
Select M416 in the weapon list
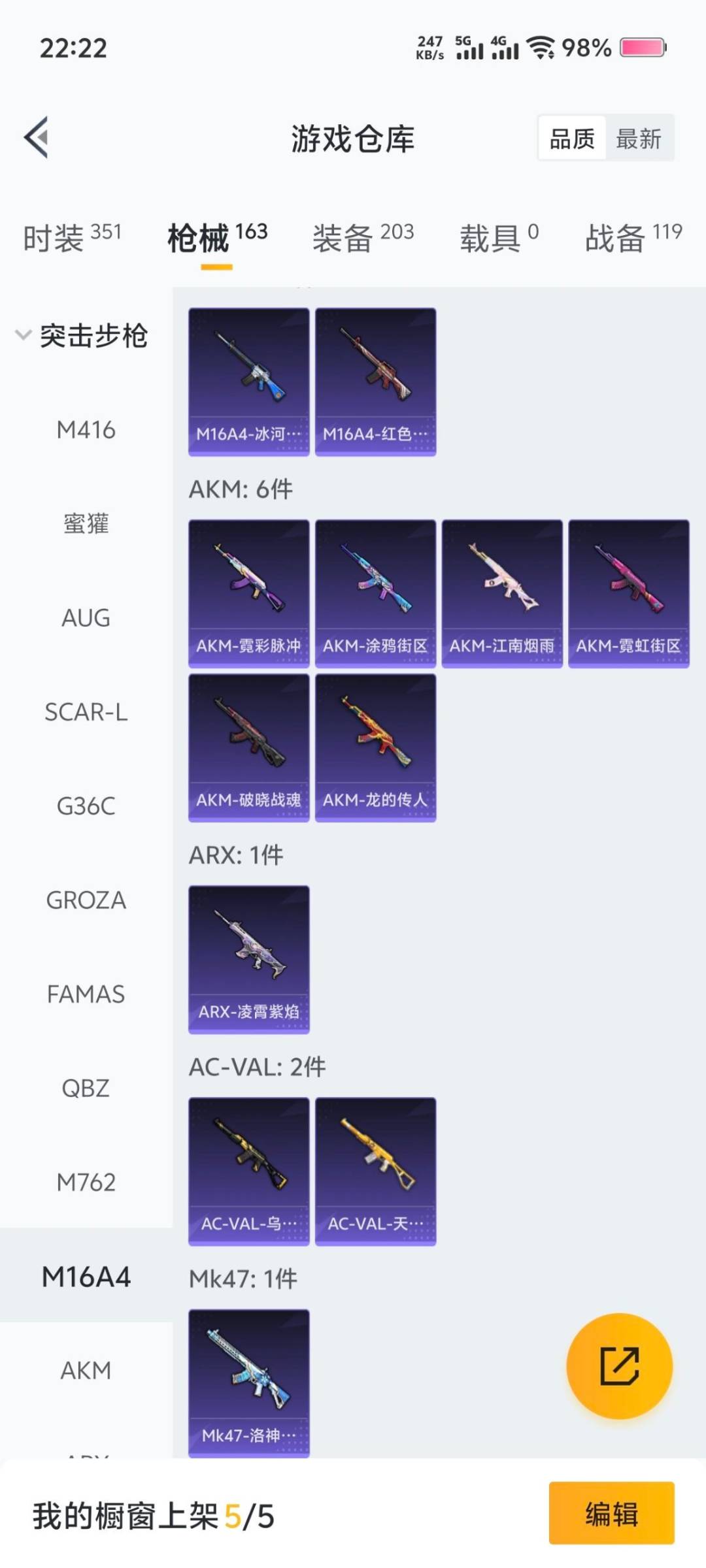click(x=86, y=430)
